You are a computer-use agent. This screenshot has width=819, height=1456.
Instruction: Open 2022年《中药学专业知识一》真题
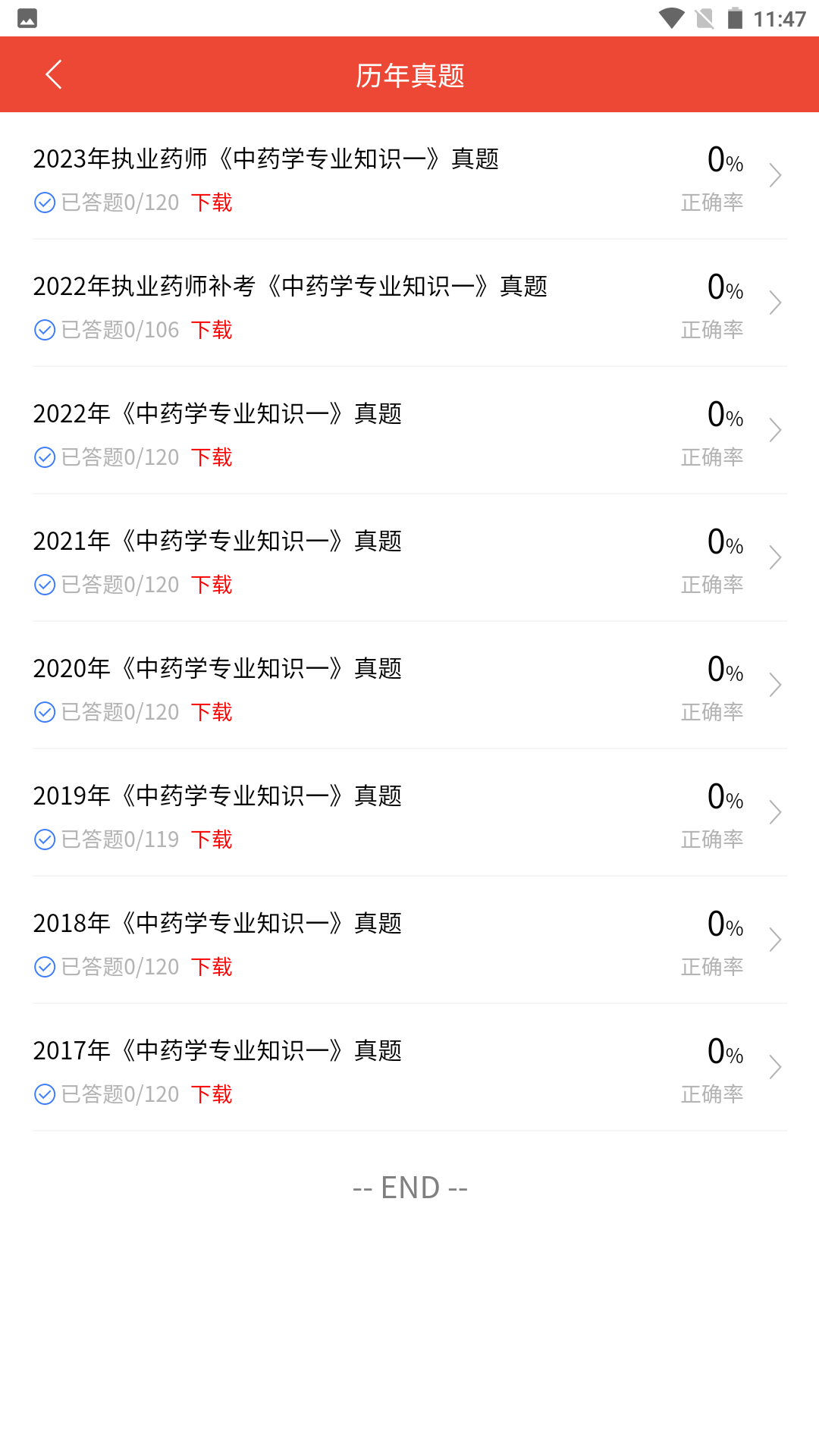[x=409, y=431]
